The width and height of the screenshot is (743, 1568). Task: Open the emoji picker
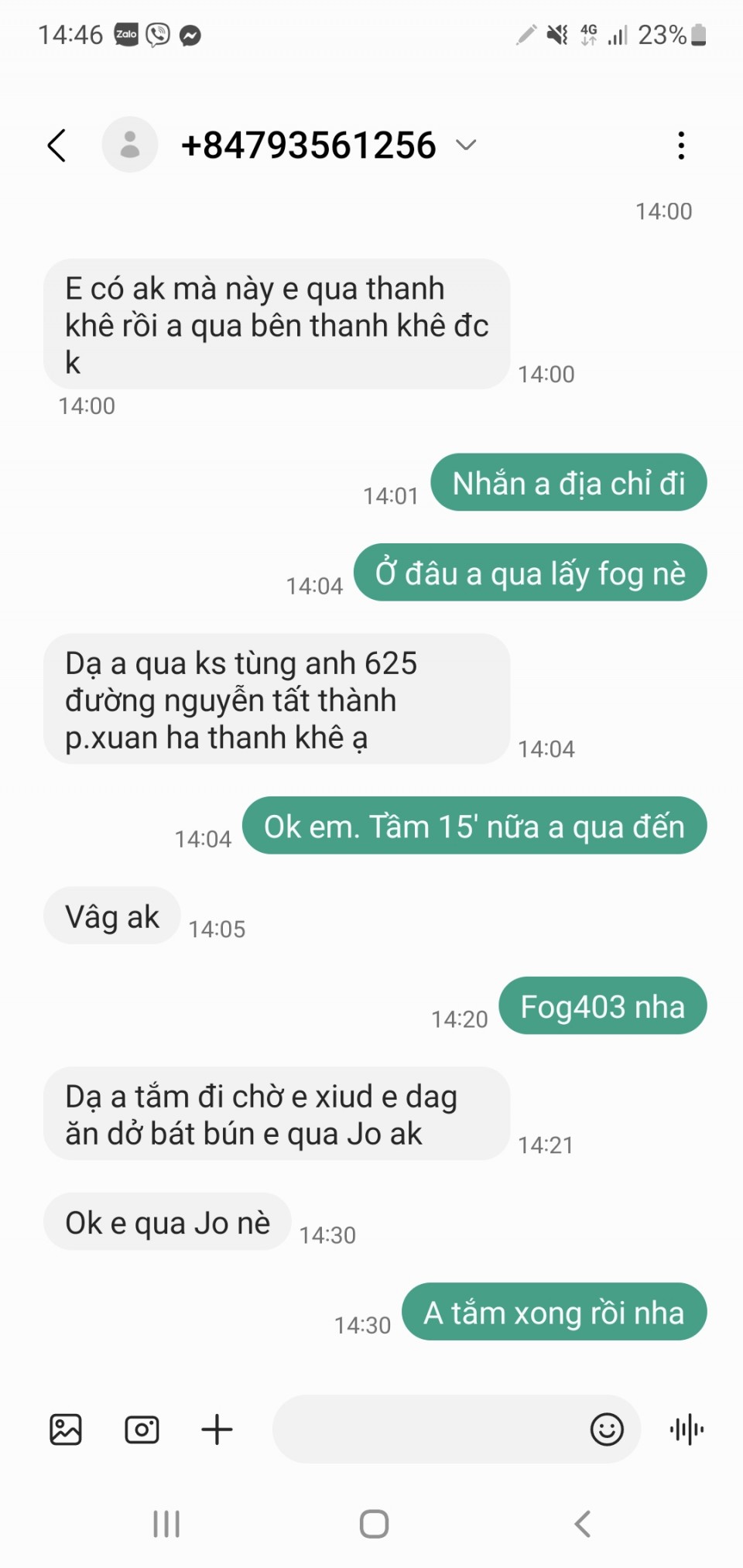coord(607,1429)
